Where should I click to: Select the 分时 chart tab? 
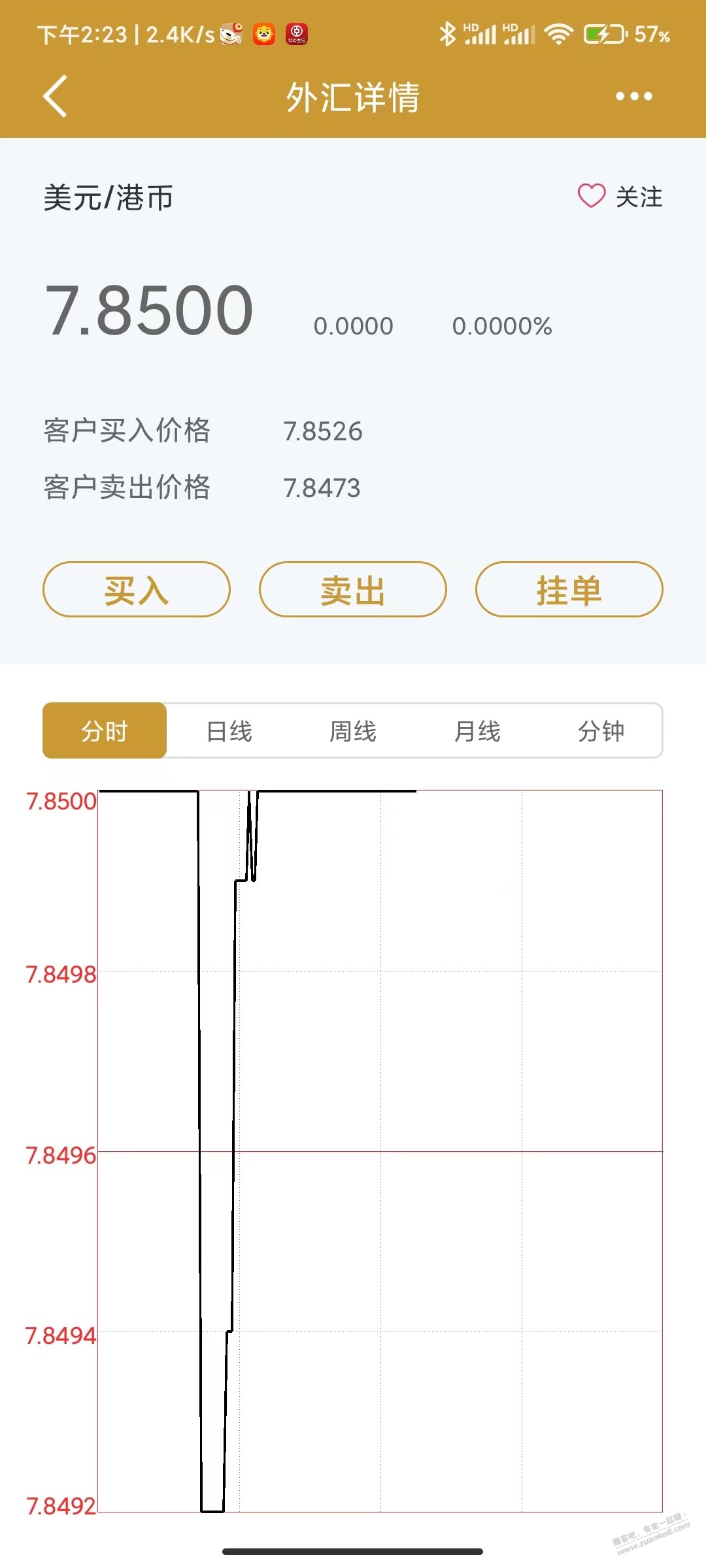(105, 730)
